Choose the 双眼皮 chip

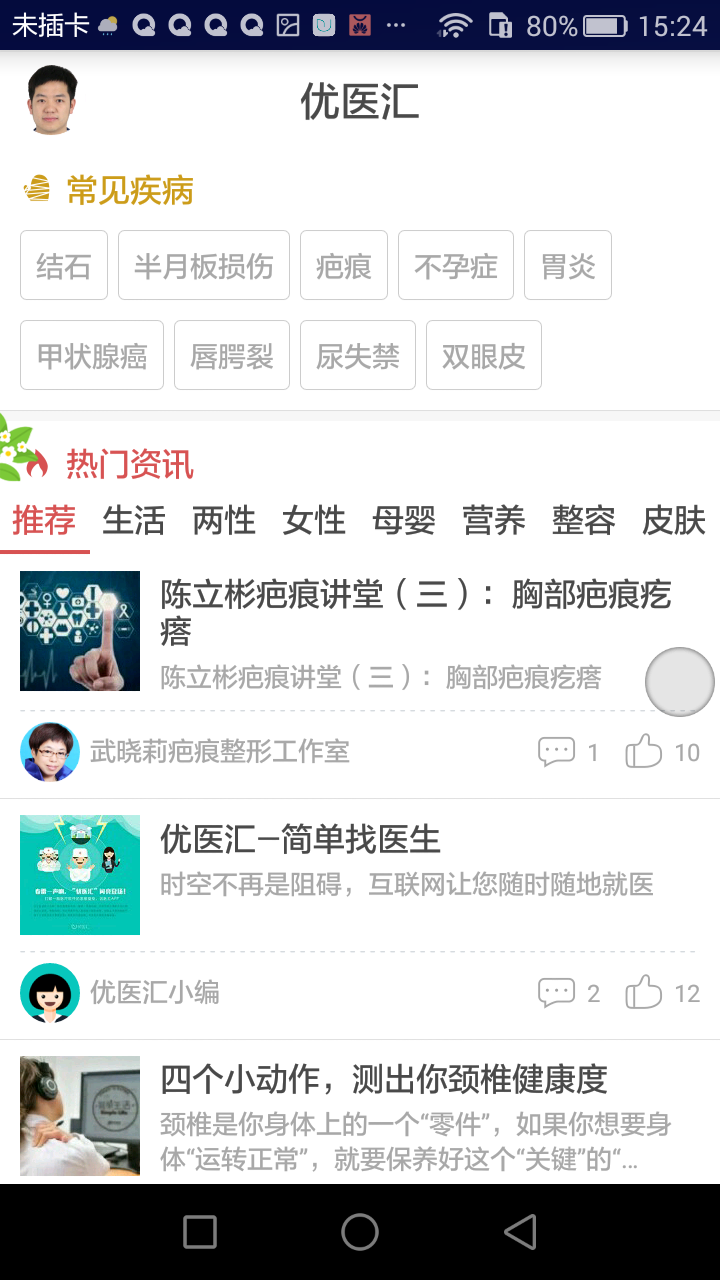tap(484, 356)
